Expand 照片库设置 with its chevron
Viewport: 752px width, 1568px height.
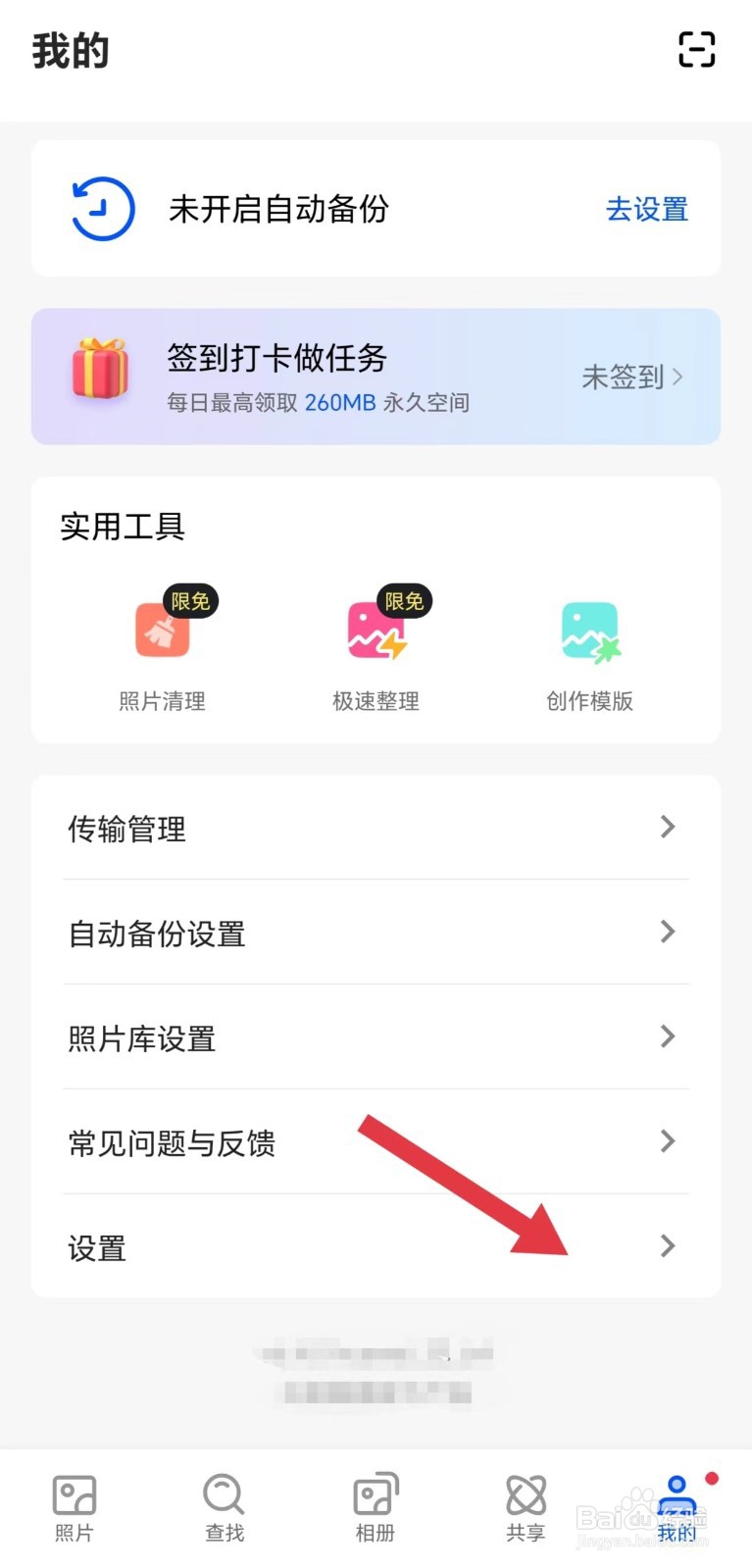[x=668, y=1037]
